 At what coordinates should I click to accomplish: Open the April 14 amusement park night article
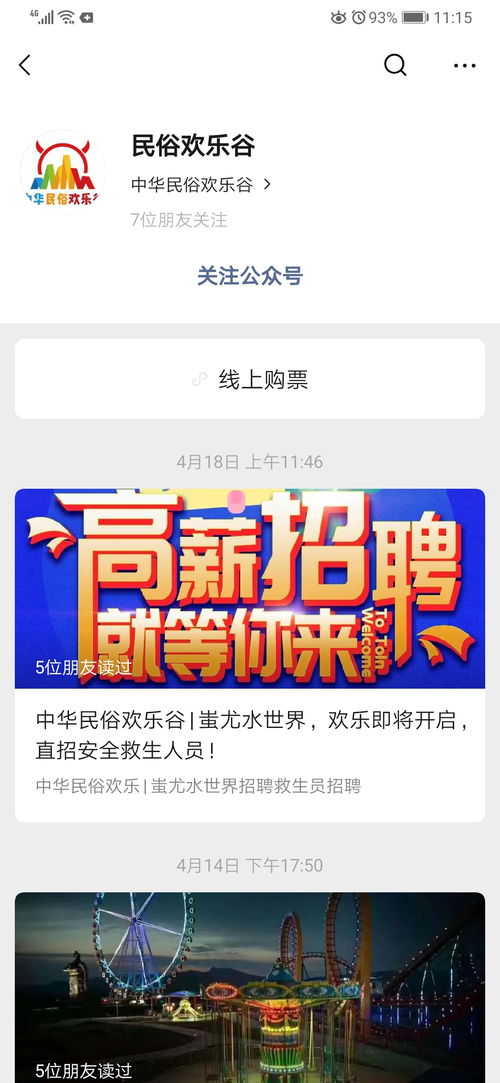[x=250, y=988]
